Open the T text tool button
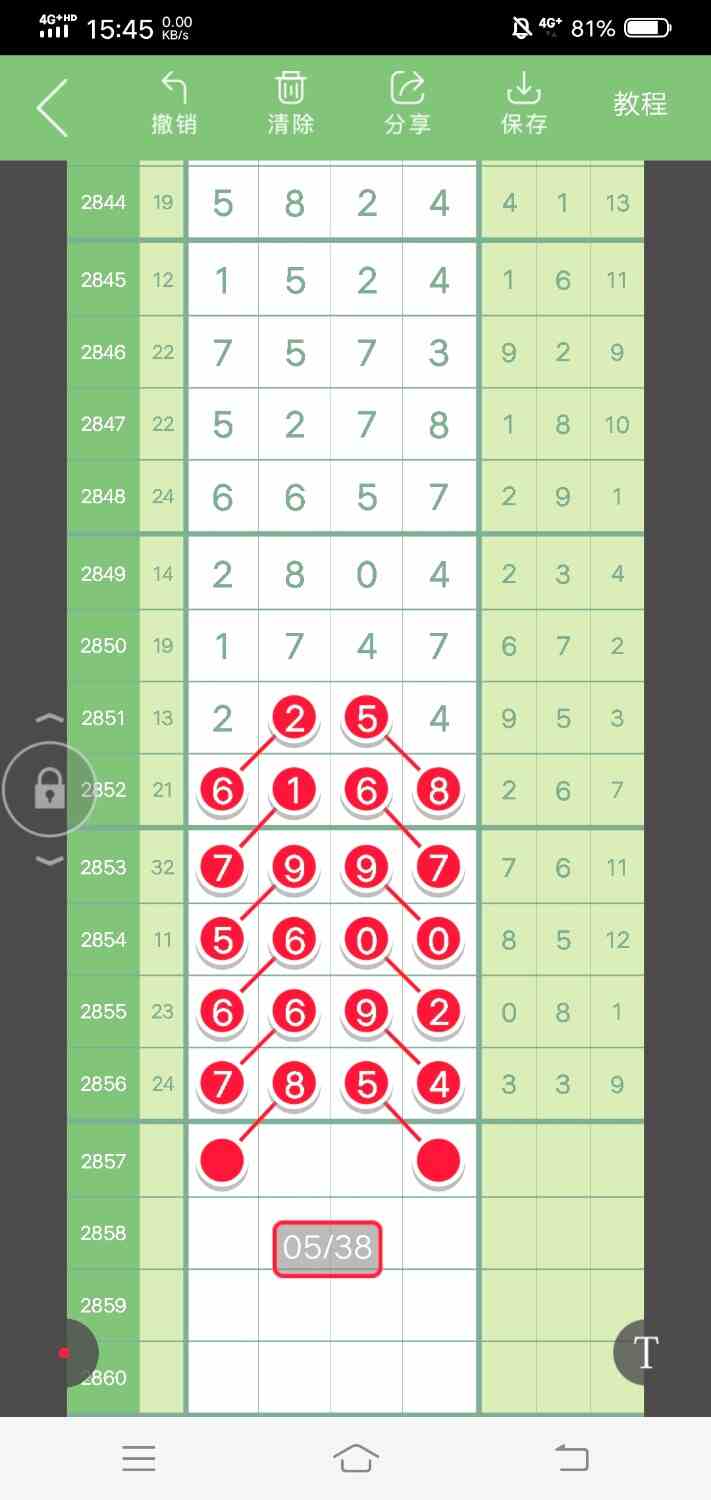This screenshot has width=711, height=1500. [646, 1352]
